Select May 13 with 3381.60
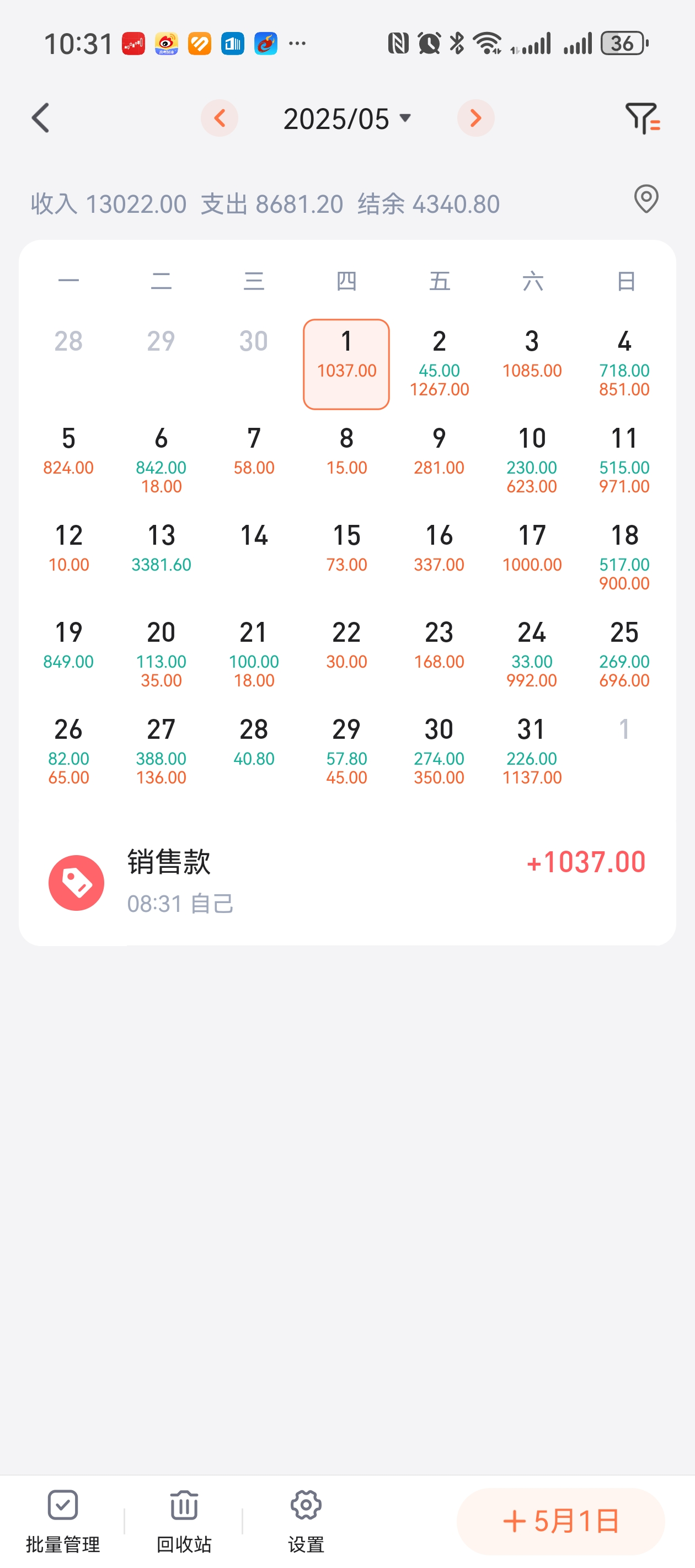The height and width of the screenshot is (1568, 695). pos(162,548)
